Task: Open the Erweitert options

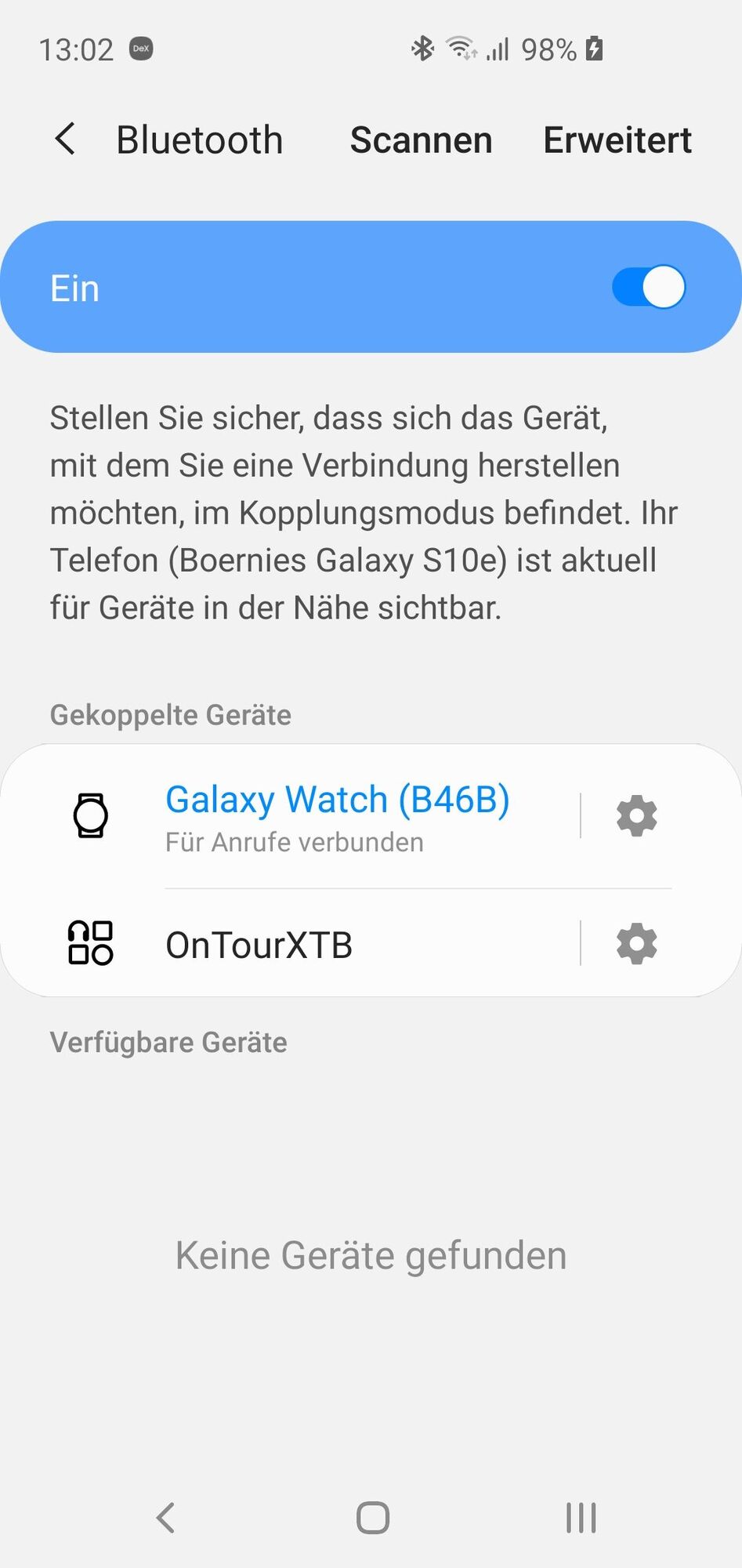Action: pyautogui.click(x=617, y=141)
